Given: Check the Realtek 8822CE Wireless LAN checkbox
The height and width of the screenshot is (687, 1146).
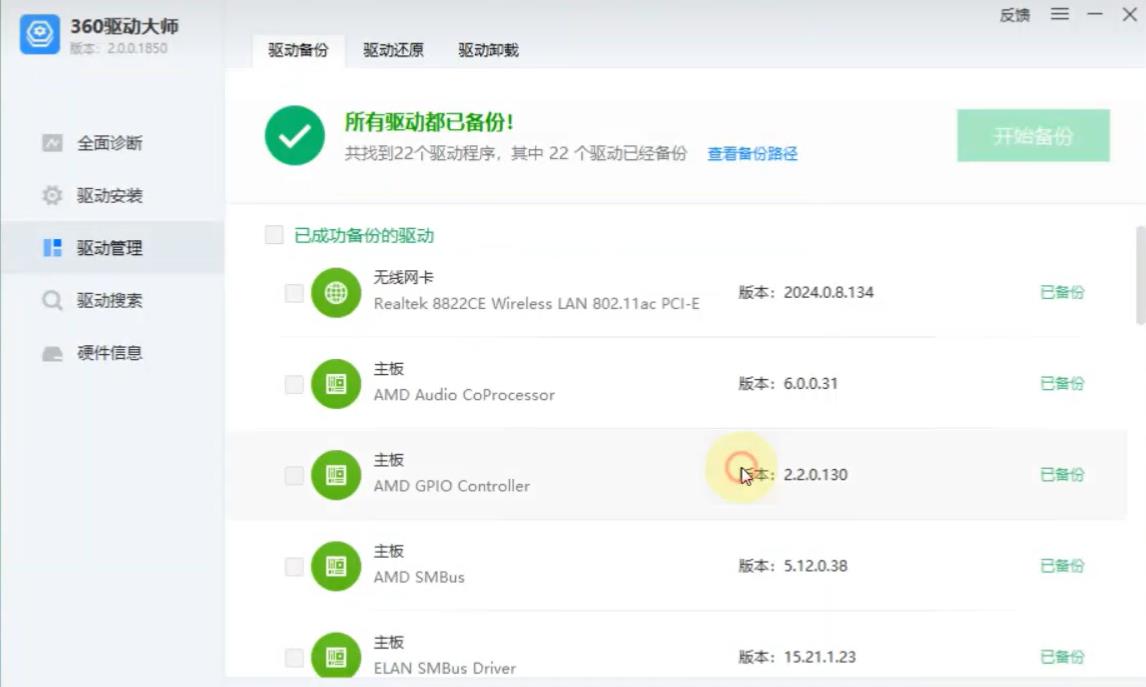Looking at the screenshot, I should [x=294, y=293].
